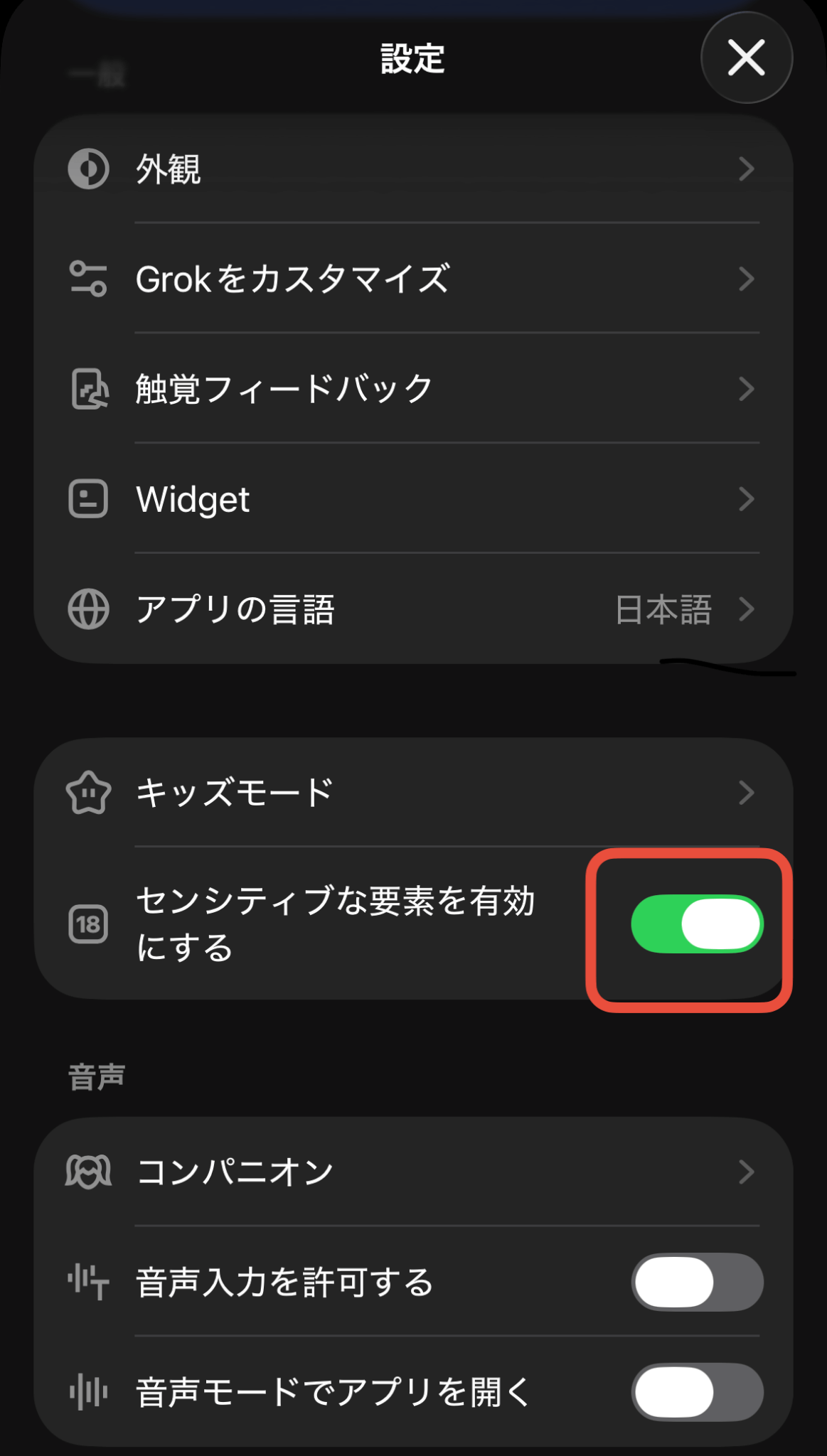The height and width of the screenshot is (1456, 827).
Task: Open Grokをカスタマイズ
Action: coord(412,279)
